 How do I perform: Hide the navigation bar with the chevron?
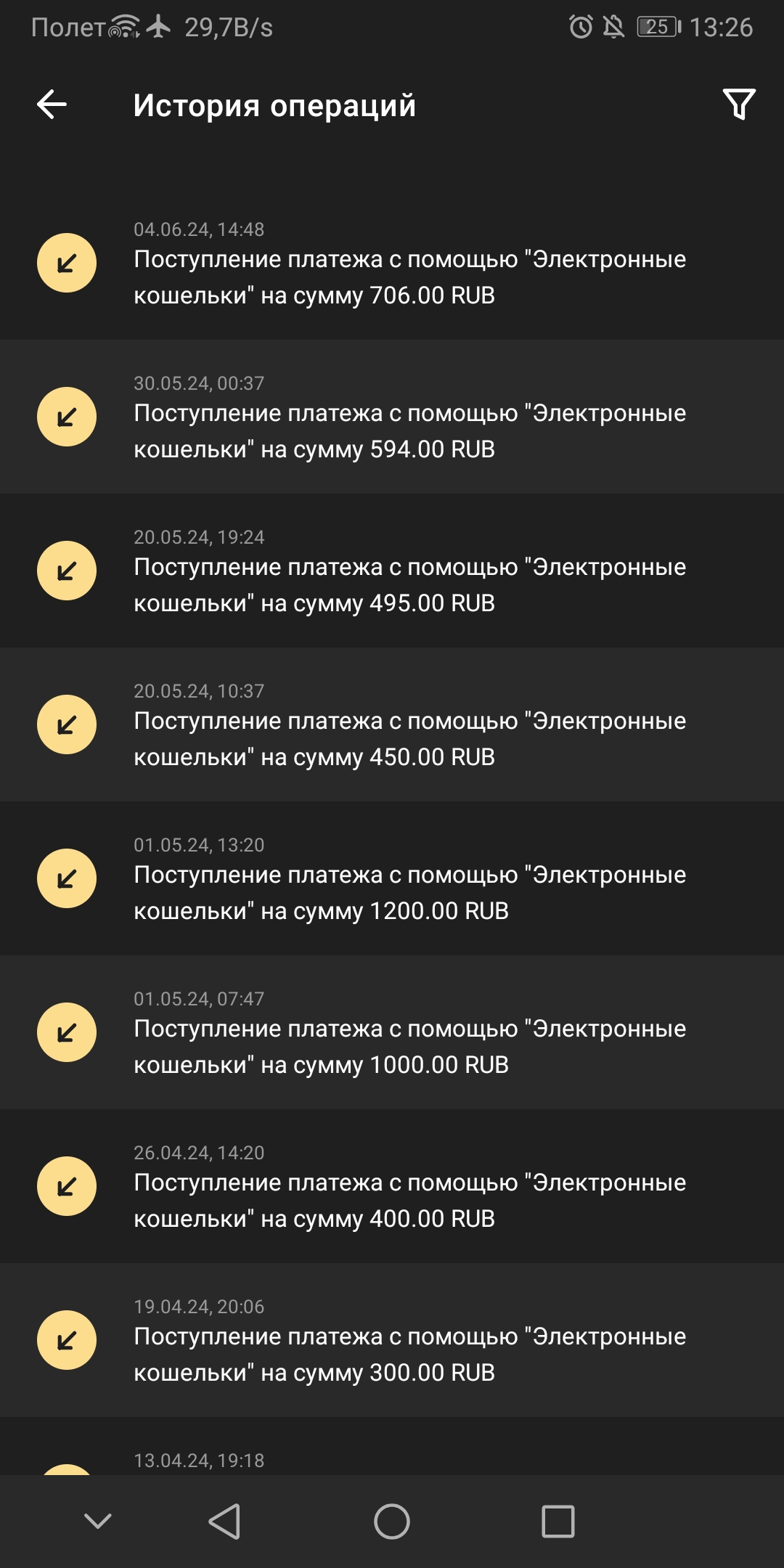click(98, 1520)
